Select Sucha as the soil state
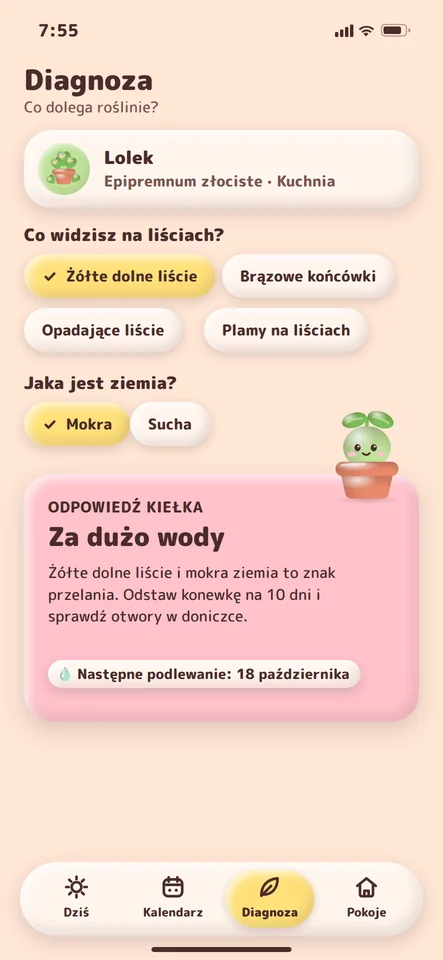 point(169,424)
